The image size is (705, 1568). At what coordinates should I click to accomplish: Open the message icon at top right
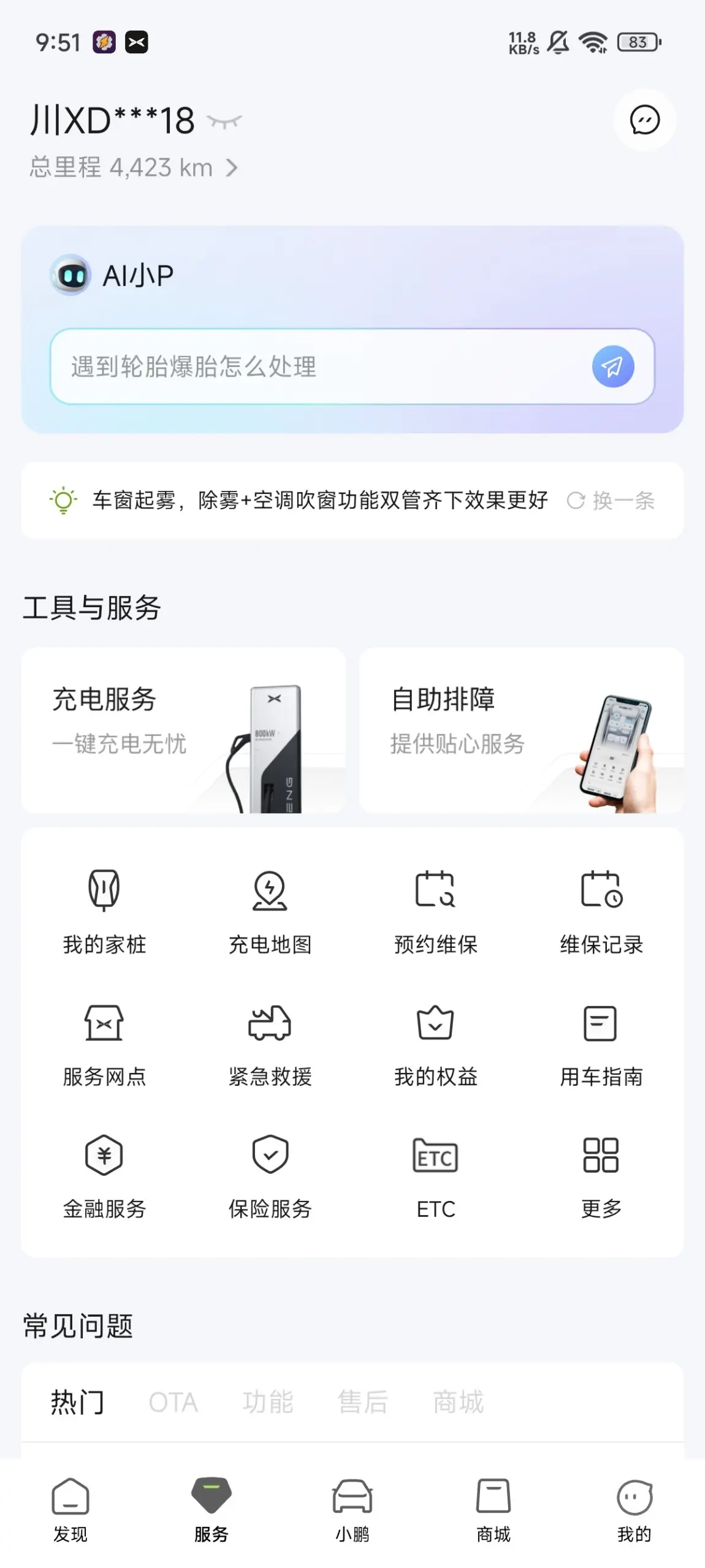[644, 119]
